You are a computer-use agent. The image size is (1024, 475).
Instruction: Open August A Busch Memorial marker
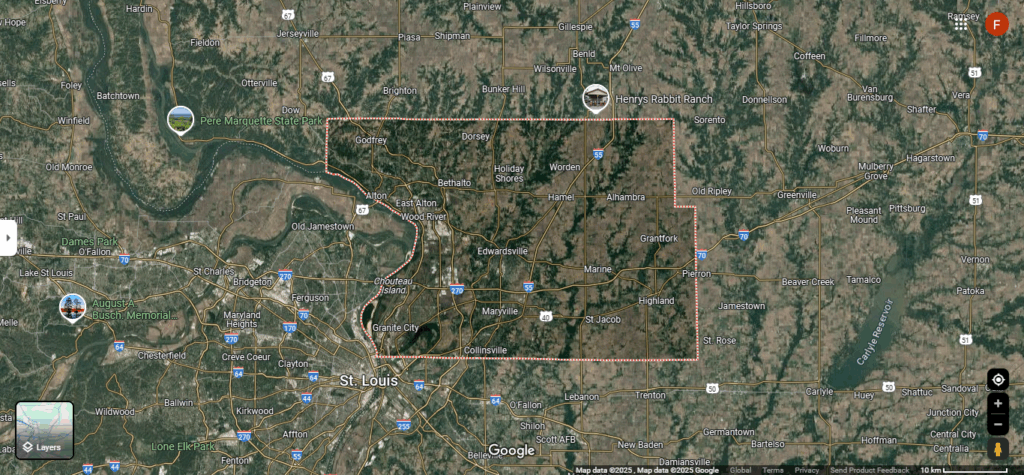[72, 307]
